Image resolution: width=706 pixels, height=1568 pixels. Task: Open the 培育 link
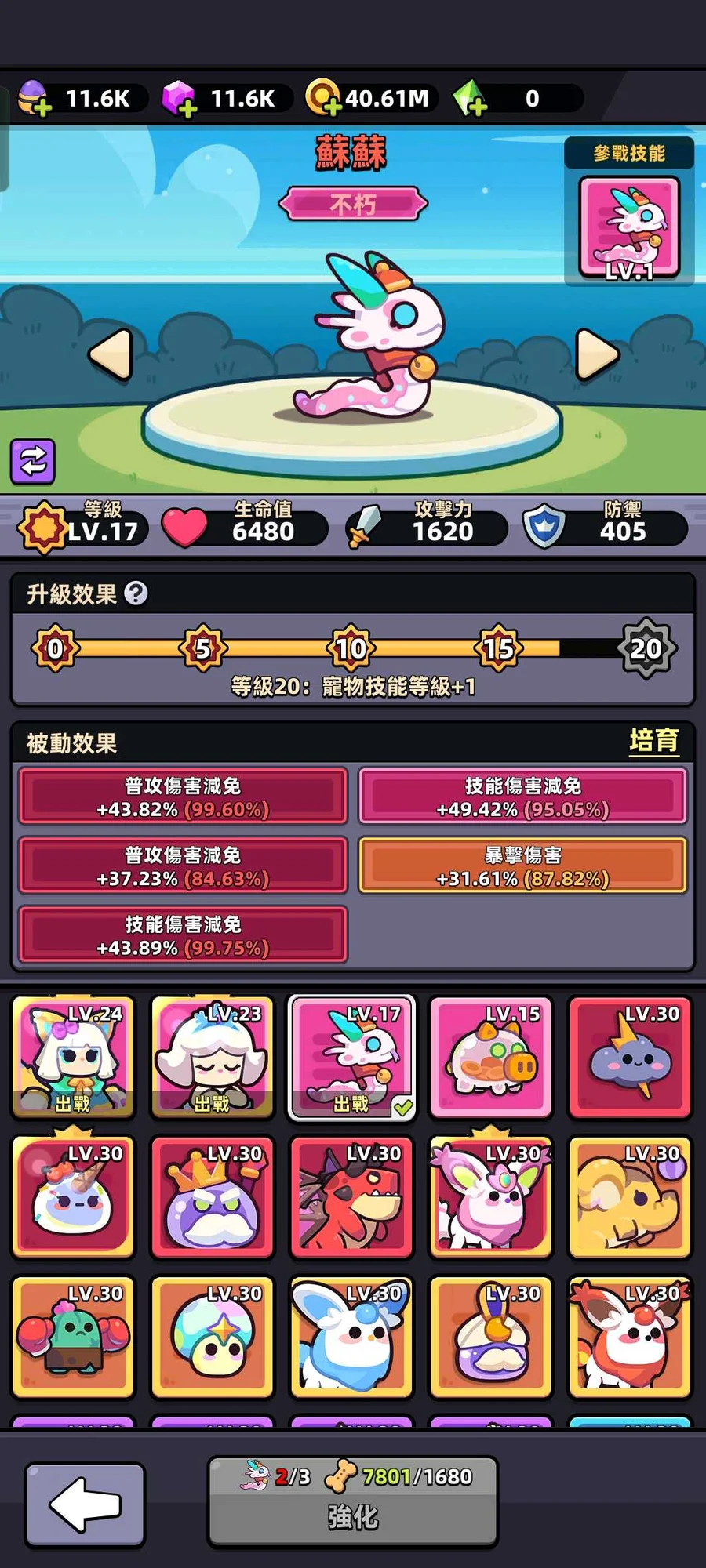(x=653, y=741)
